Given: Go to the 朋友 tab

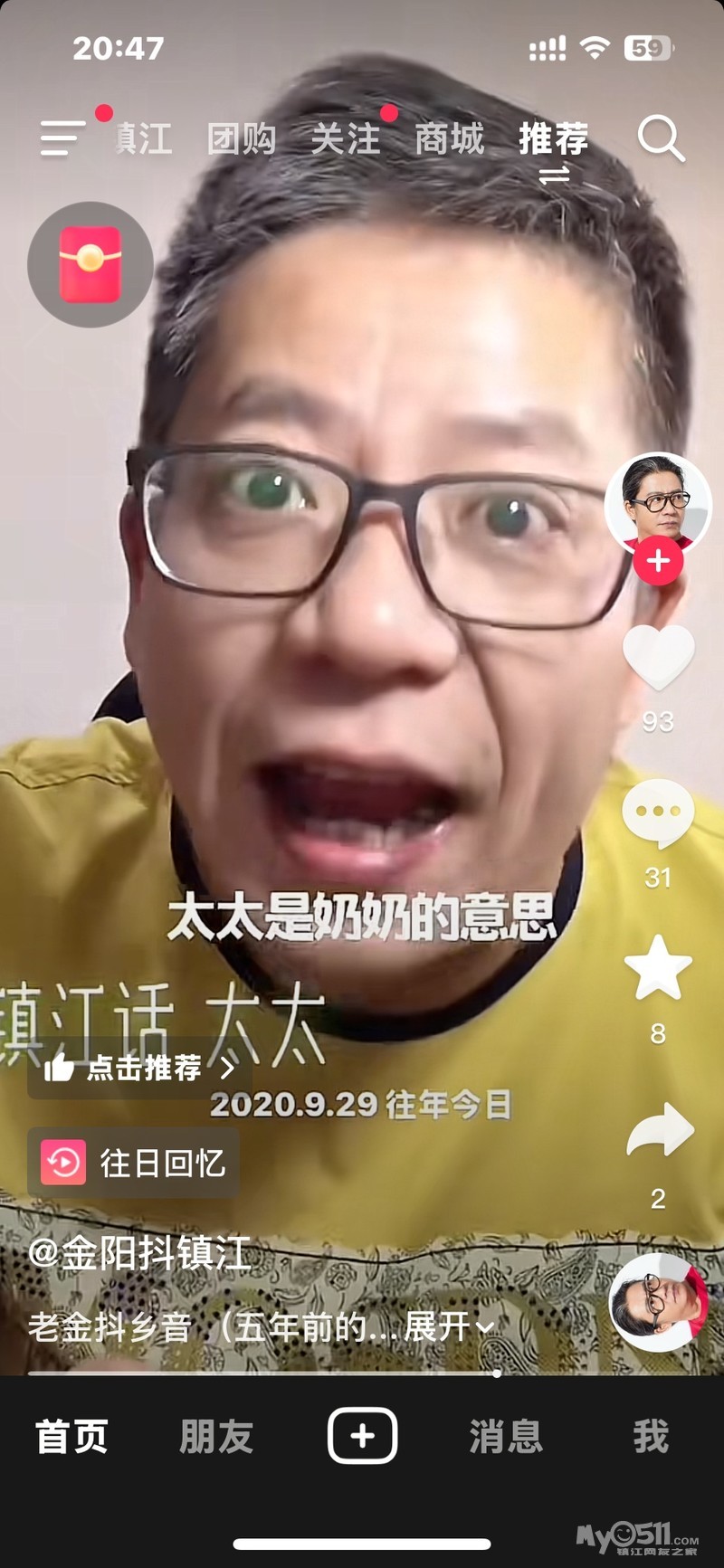Looking at the screenshot, I should (216, 1436).
